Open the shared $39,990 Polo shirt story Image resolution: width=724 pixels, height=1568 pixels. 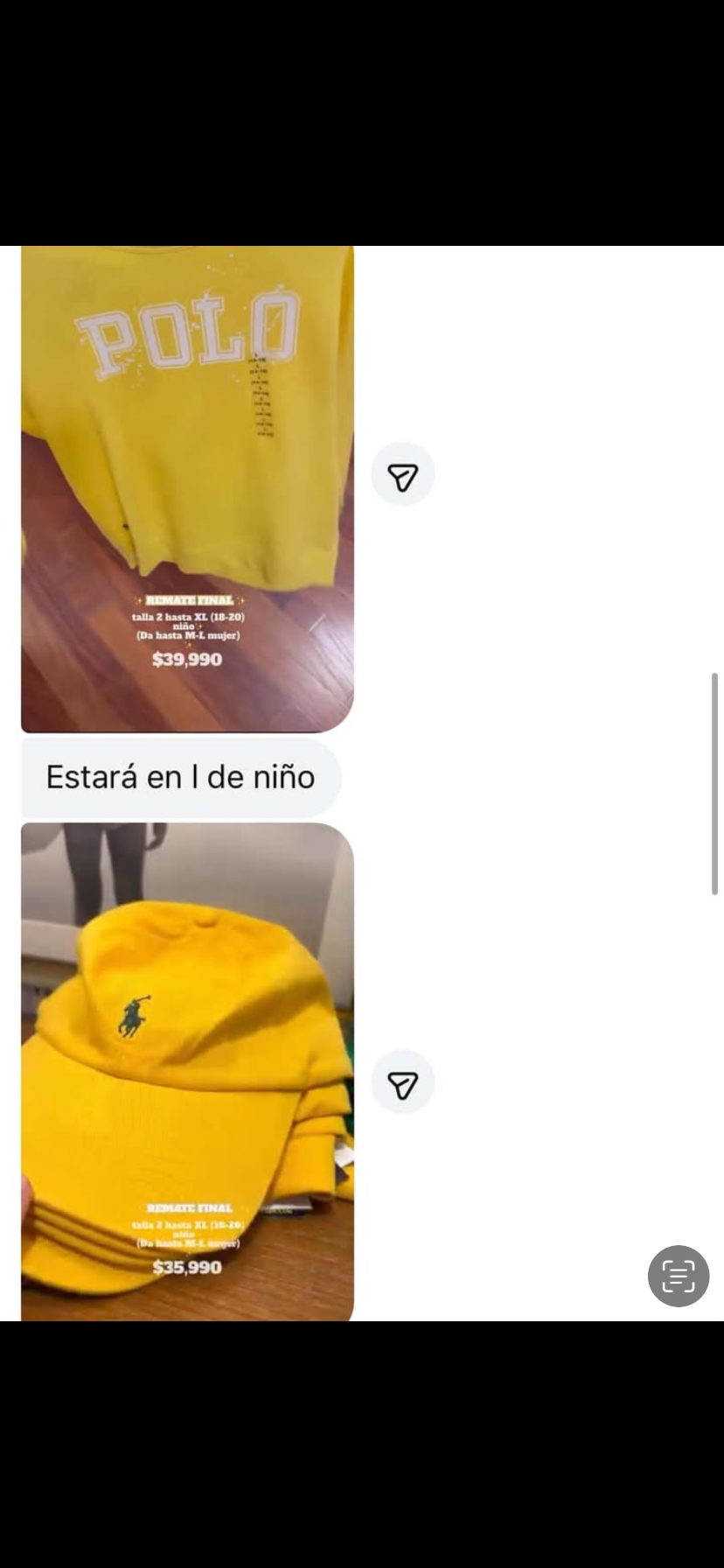(187, 488)
